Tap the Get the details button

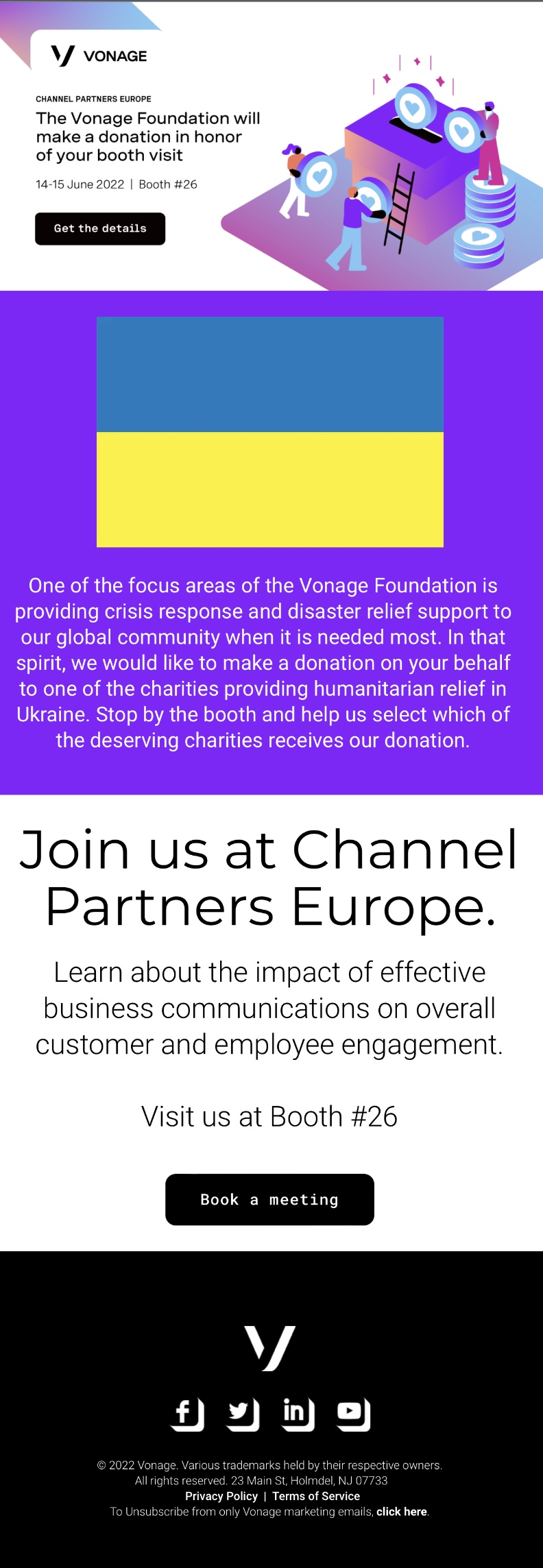coord(100,228)
